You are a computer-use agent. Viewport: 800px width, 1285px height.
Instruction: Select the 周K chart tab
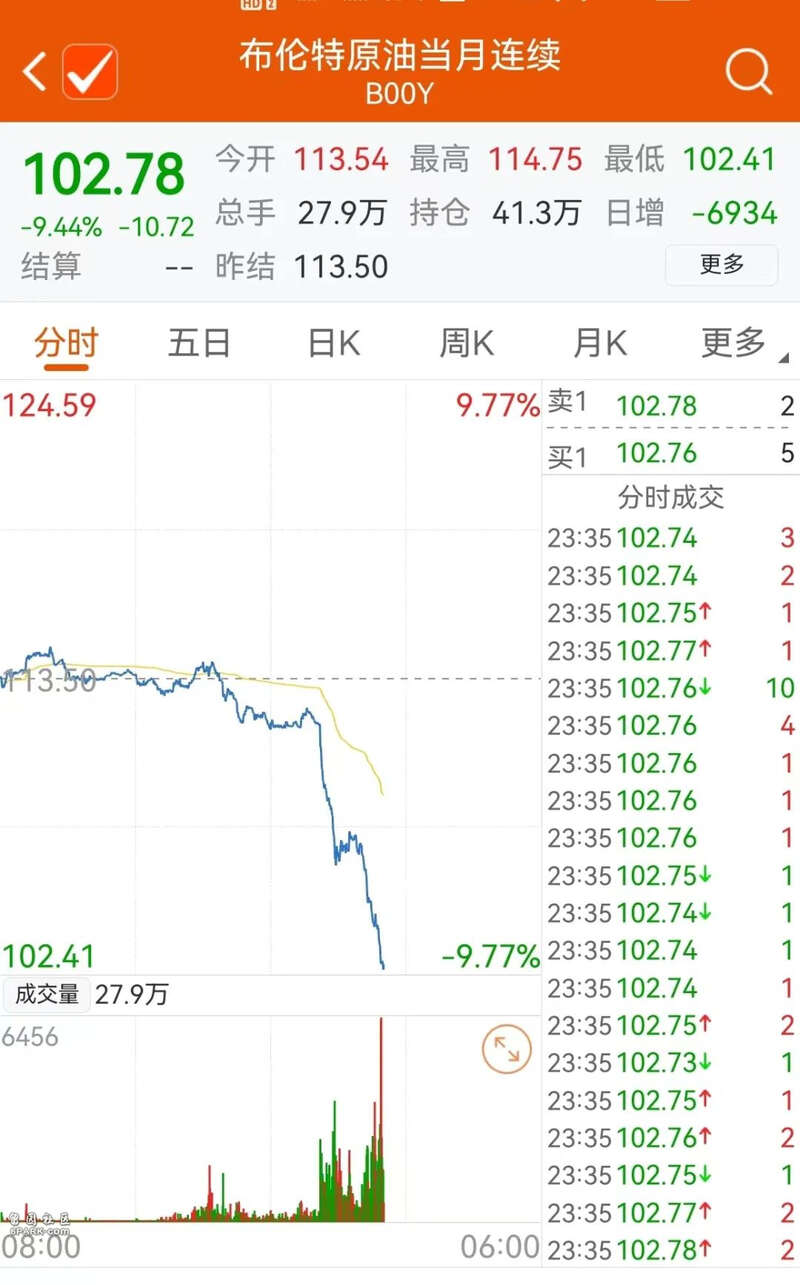click(467, 343)
